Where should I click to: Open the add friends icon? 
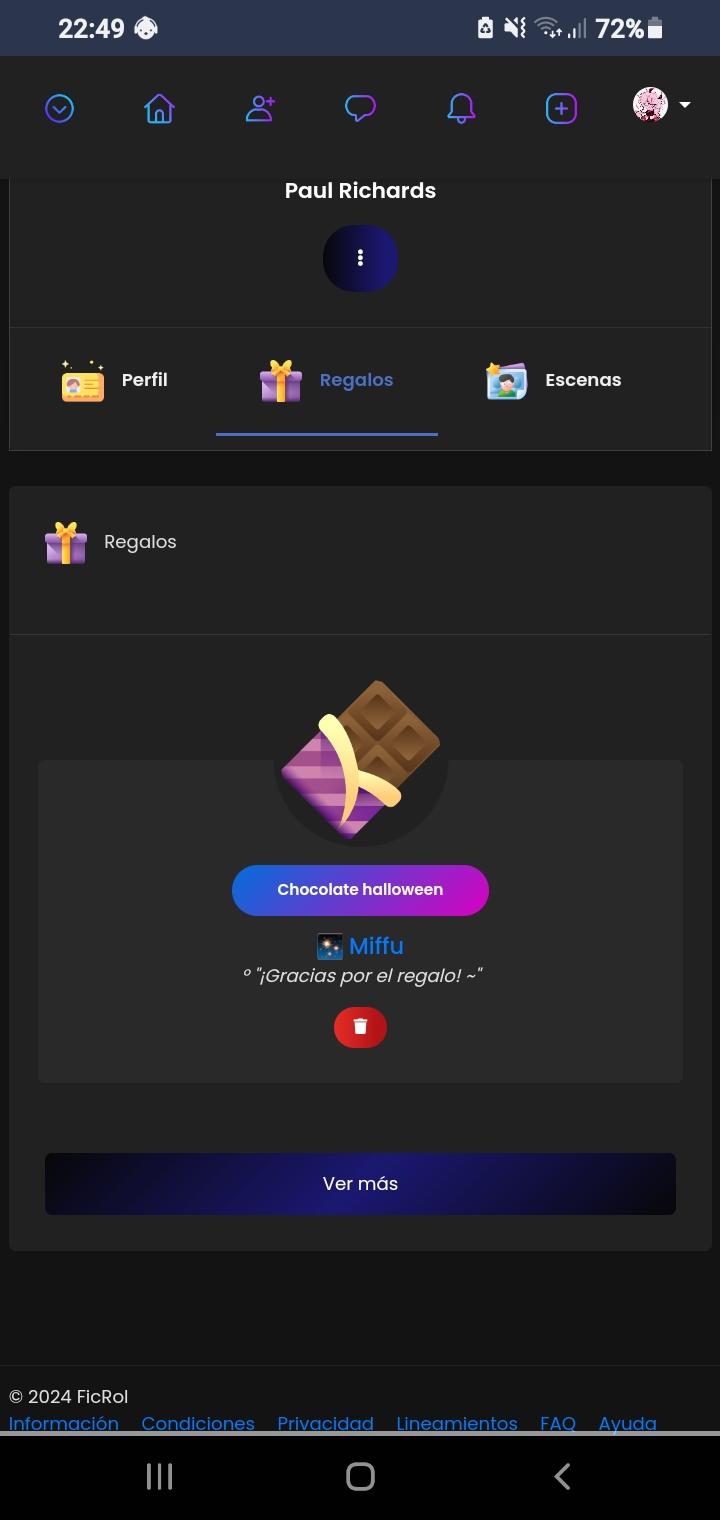click(260, 108)
